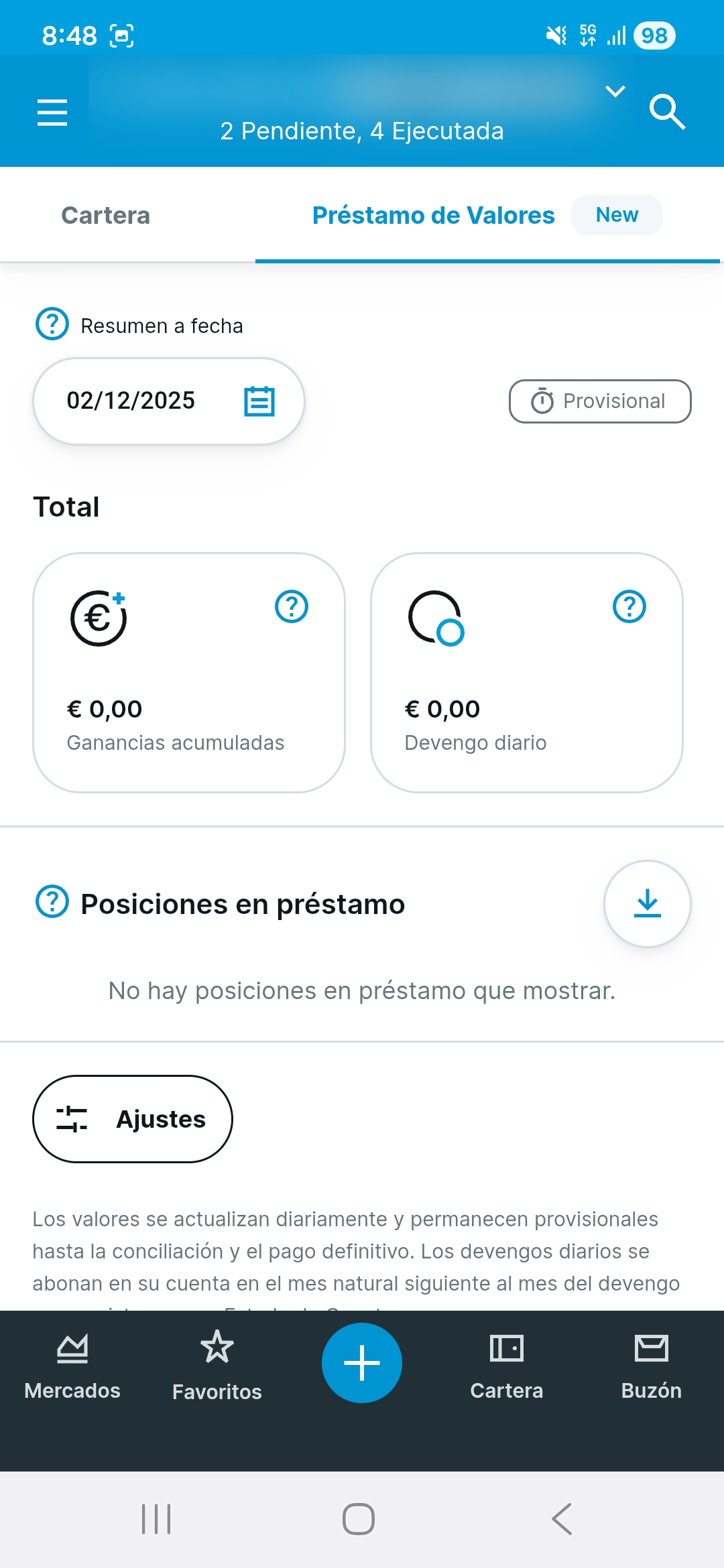Return to the home screen
This screenshot has height=1568, width=724.
point(359,1519)
